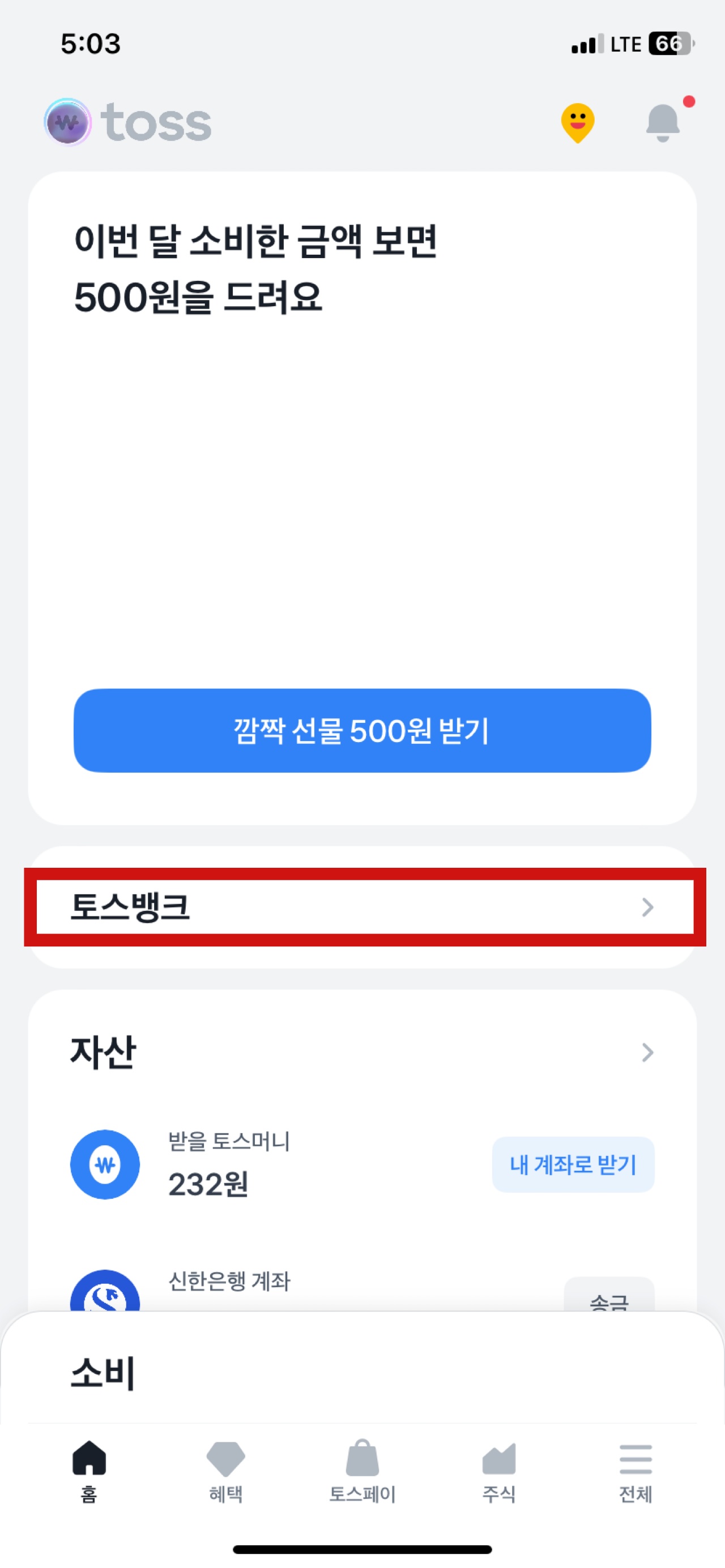Open 자산 details using the right arrow
725x1568 pixels.
click(x=647, y=1052)
